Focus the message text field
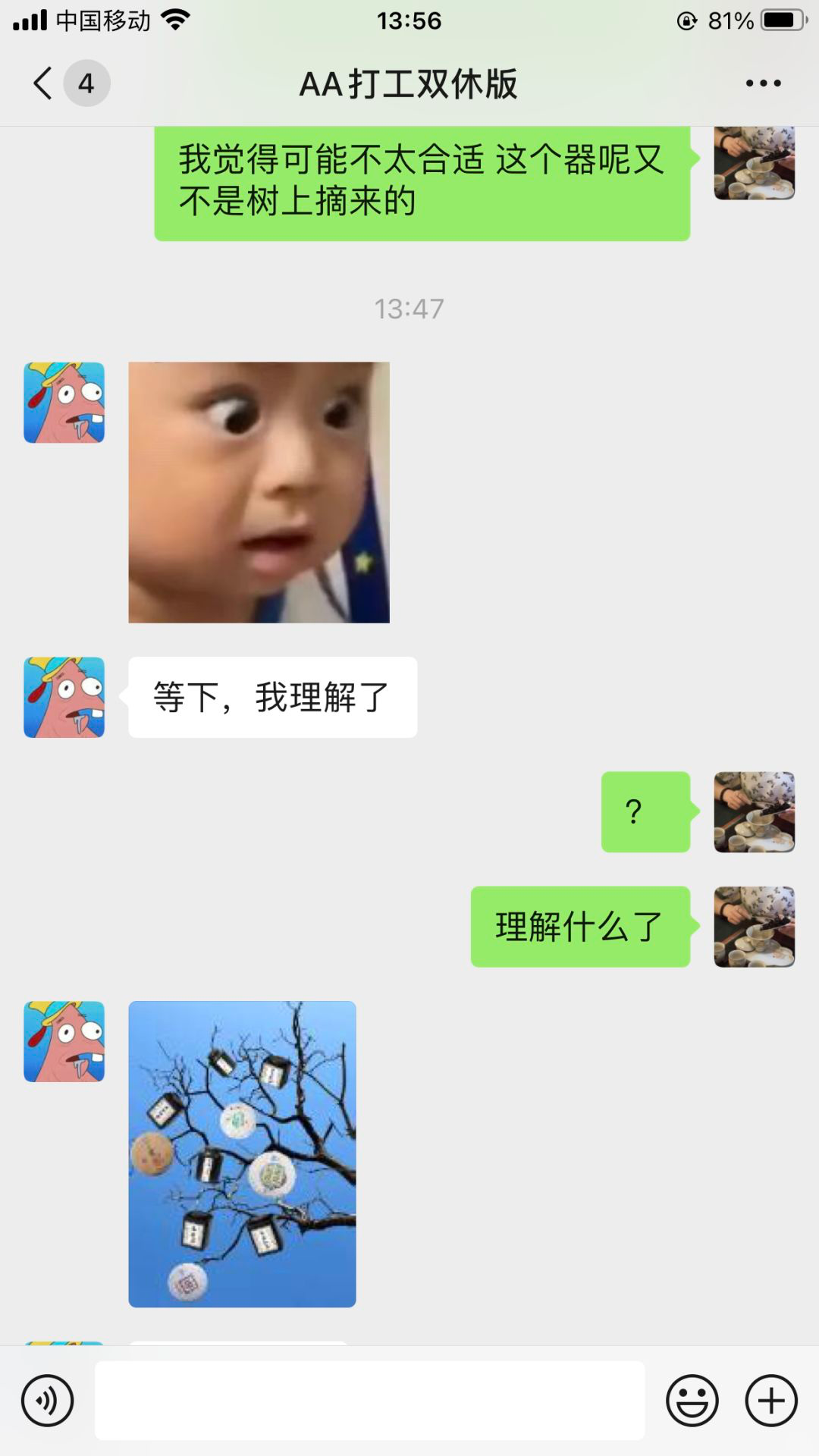 [369, 1401]
